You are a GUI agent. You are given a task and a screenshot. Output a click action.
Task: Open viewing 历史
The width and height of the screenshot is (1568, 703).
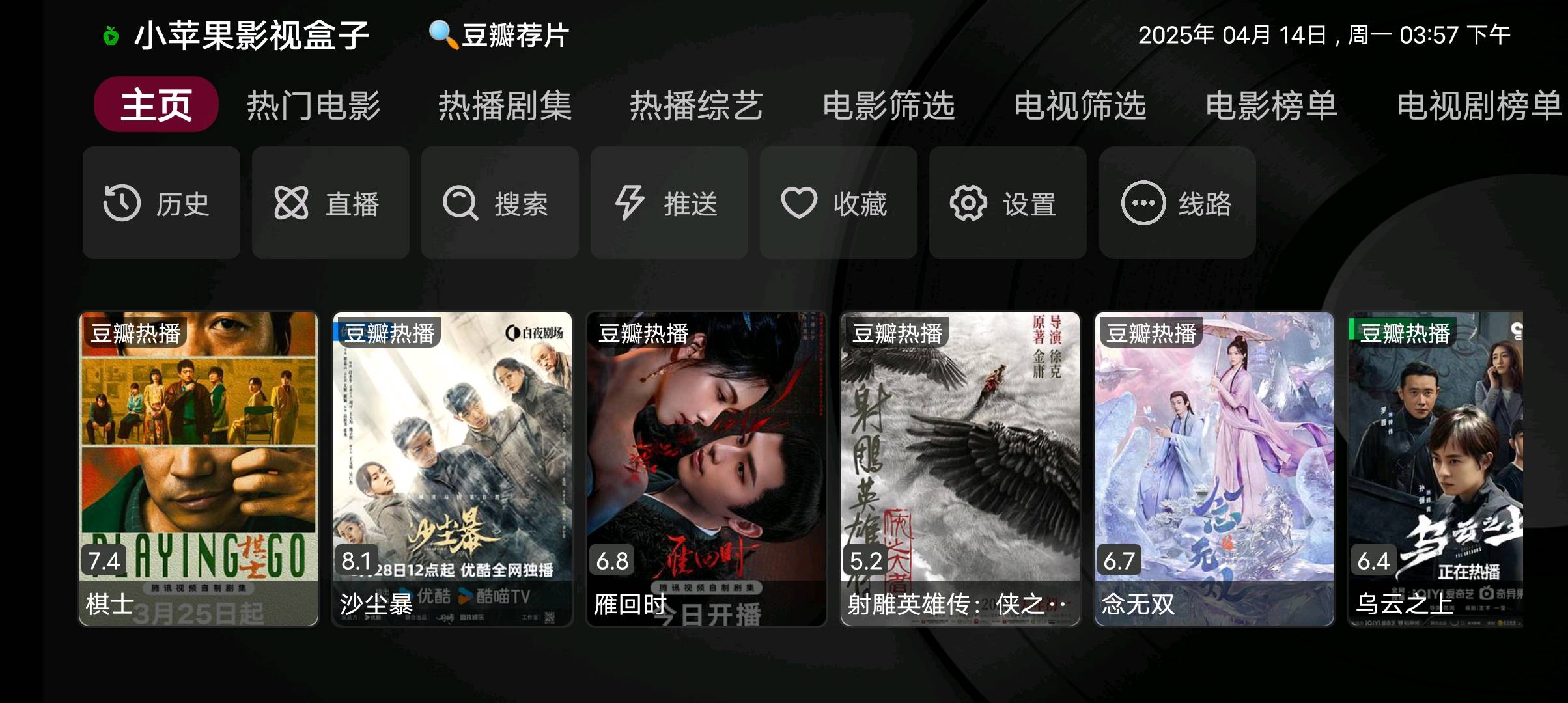tap(161, 203)
